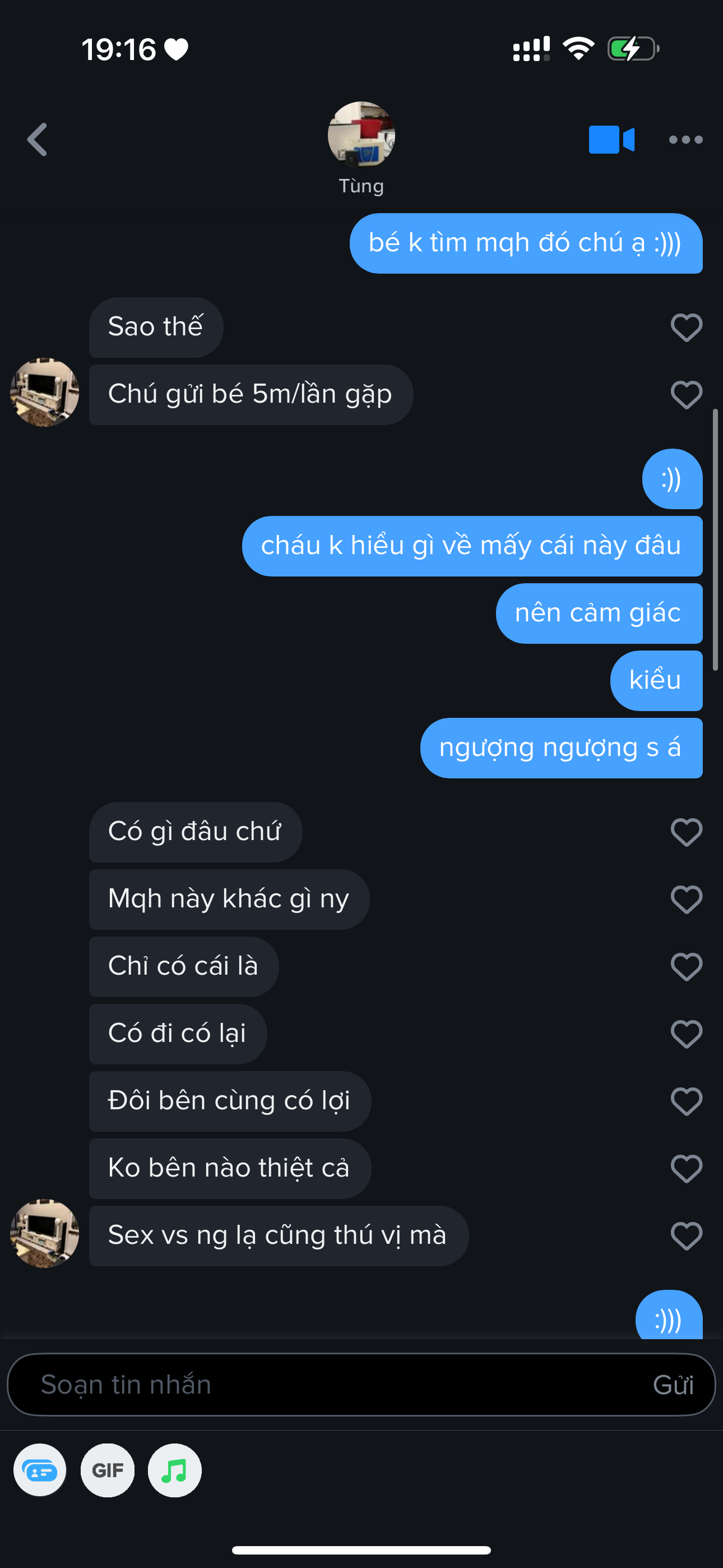Open the three-dot overflow menu
The width and height of the screenshot is (723, 1568).
pyautogui.click(x=685, y=140)
